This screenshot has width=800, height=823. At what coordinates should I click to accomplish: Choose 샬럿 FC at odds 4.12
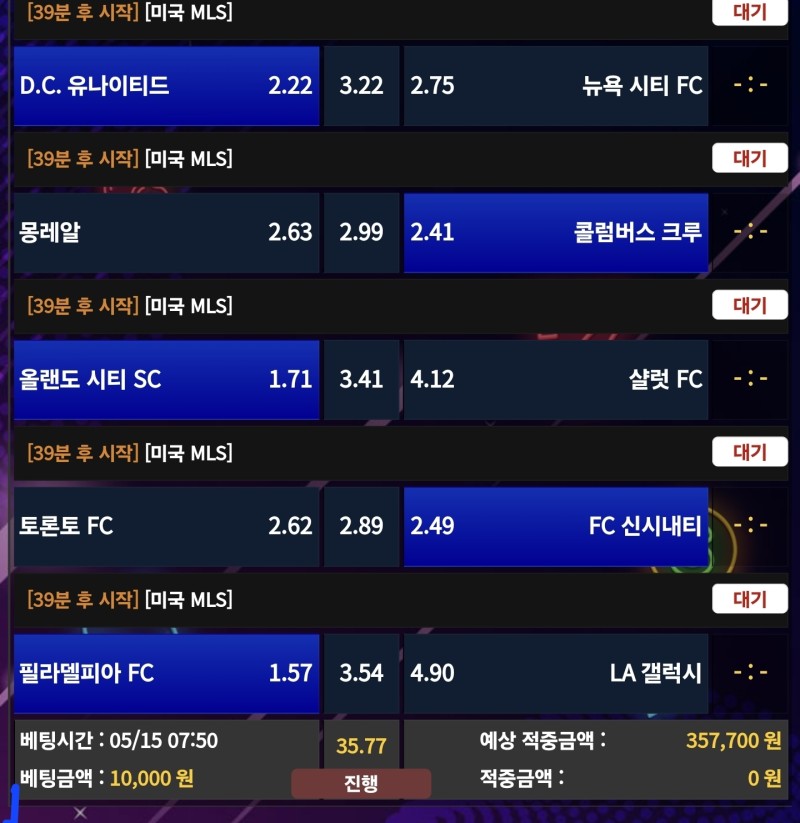pos(556,380)
